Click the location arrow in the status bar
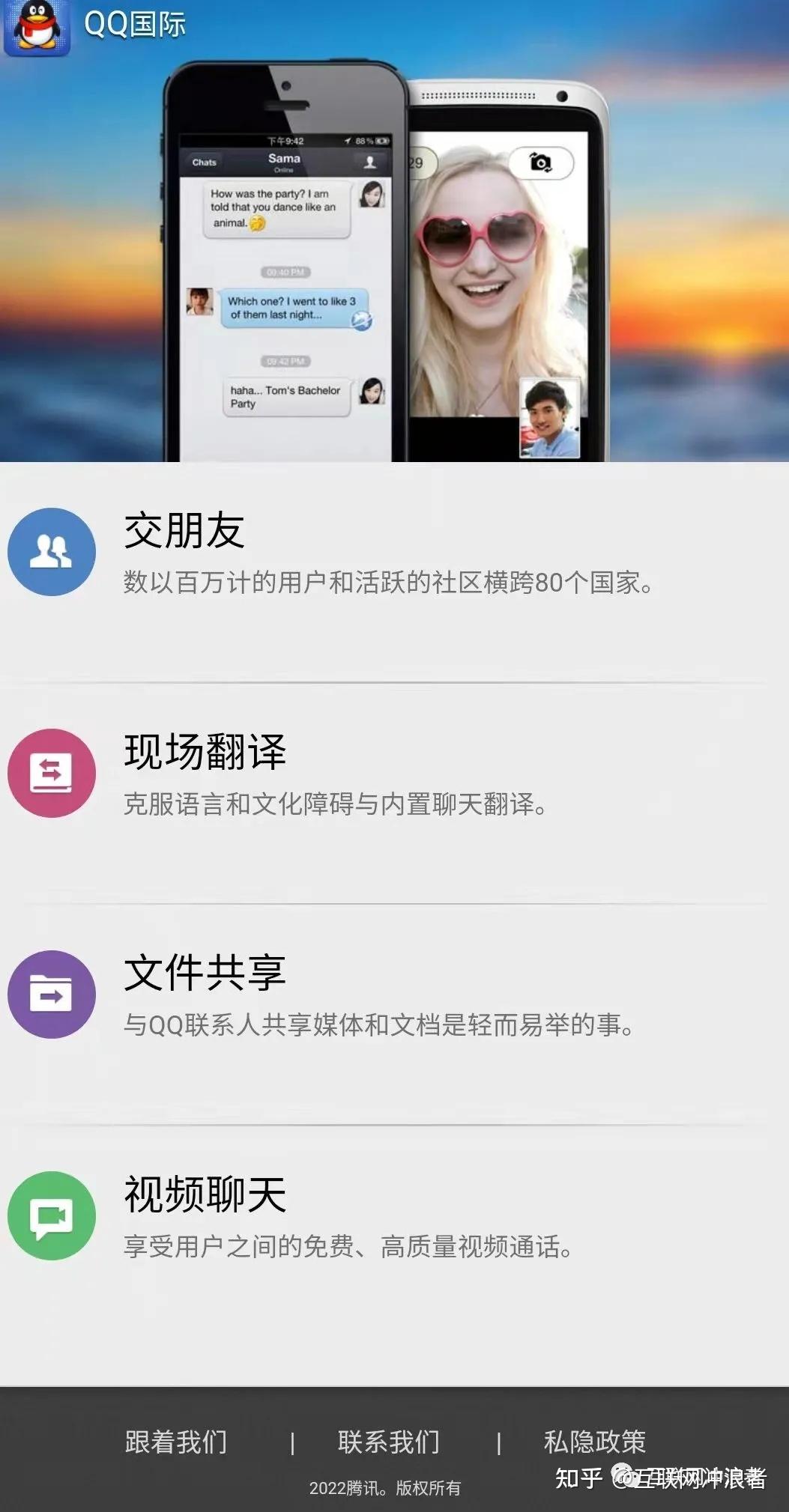 [346, 140]
